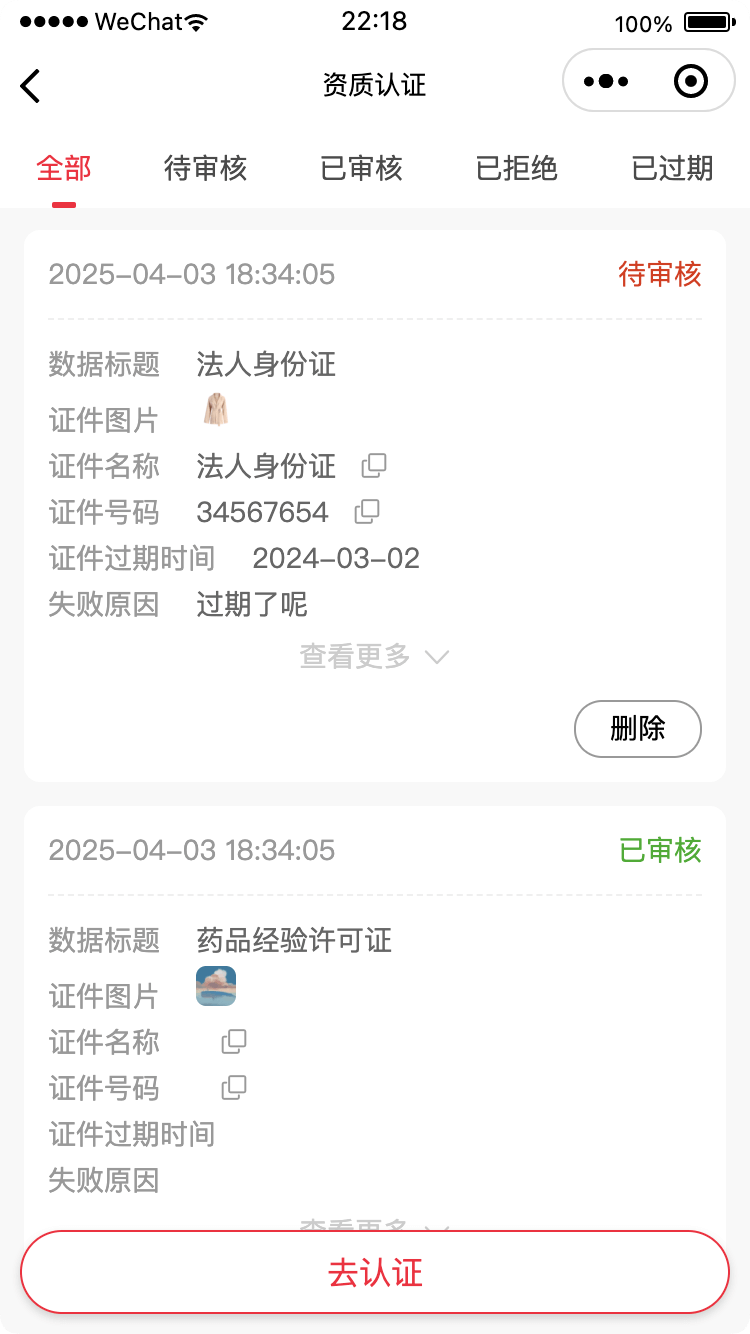Image resolution: width=750 pixels, height=1334 pixels.
Task: Switch to the 待审核 tab
Action: point(205,169)
